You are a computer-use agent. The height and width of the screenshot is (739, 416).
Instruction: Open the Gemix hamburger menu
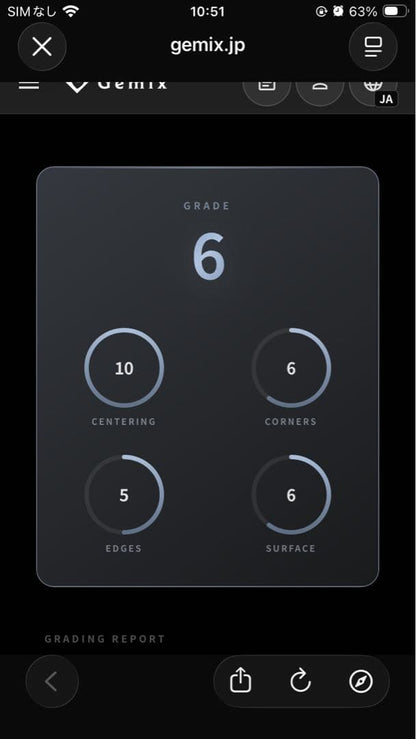point(29,85)
